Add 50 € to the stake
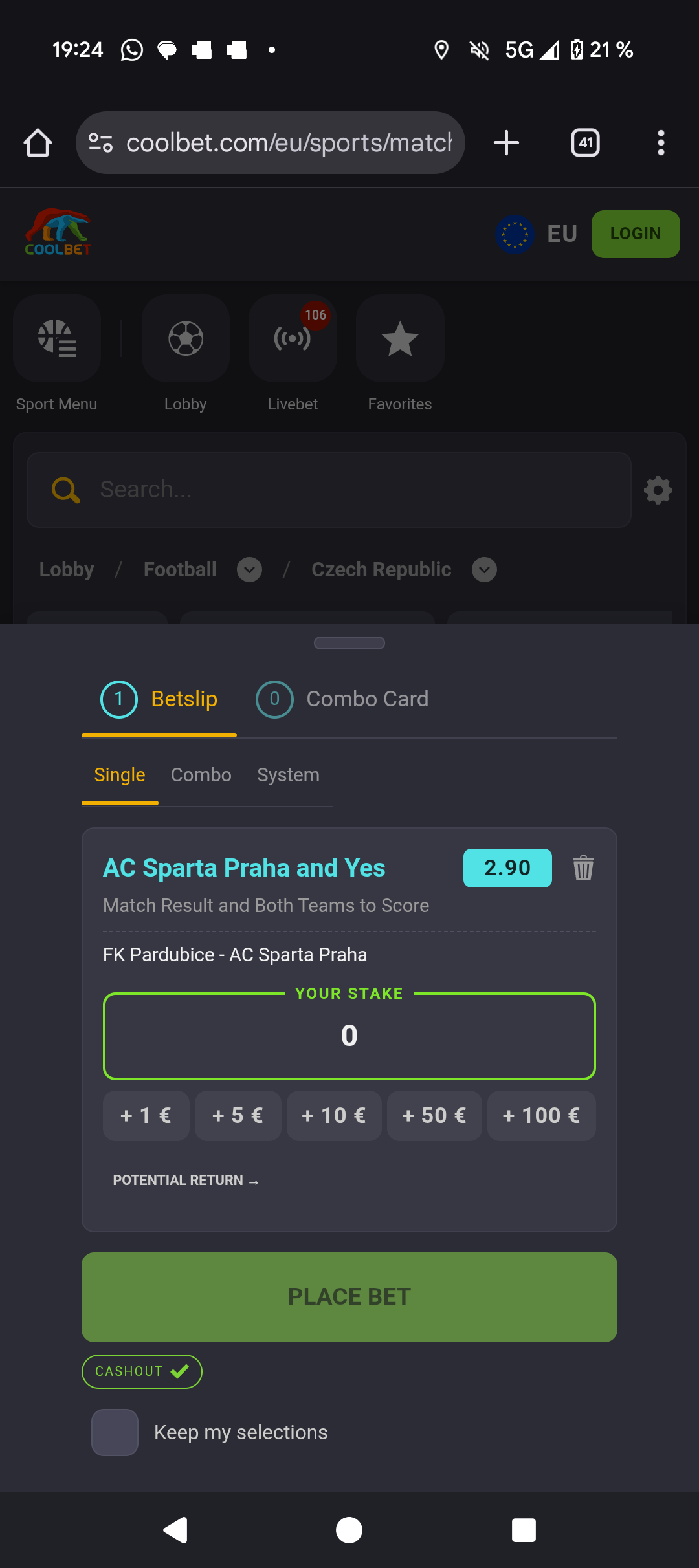This screenshot has width=699, height=1568. click(x=434, y=1116)
